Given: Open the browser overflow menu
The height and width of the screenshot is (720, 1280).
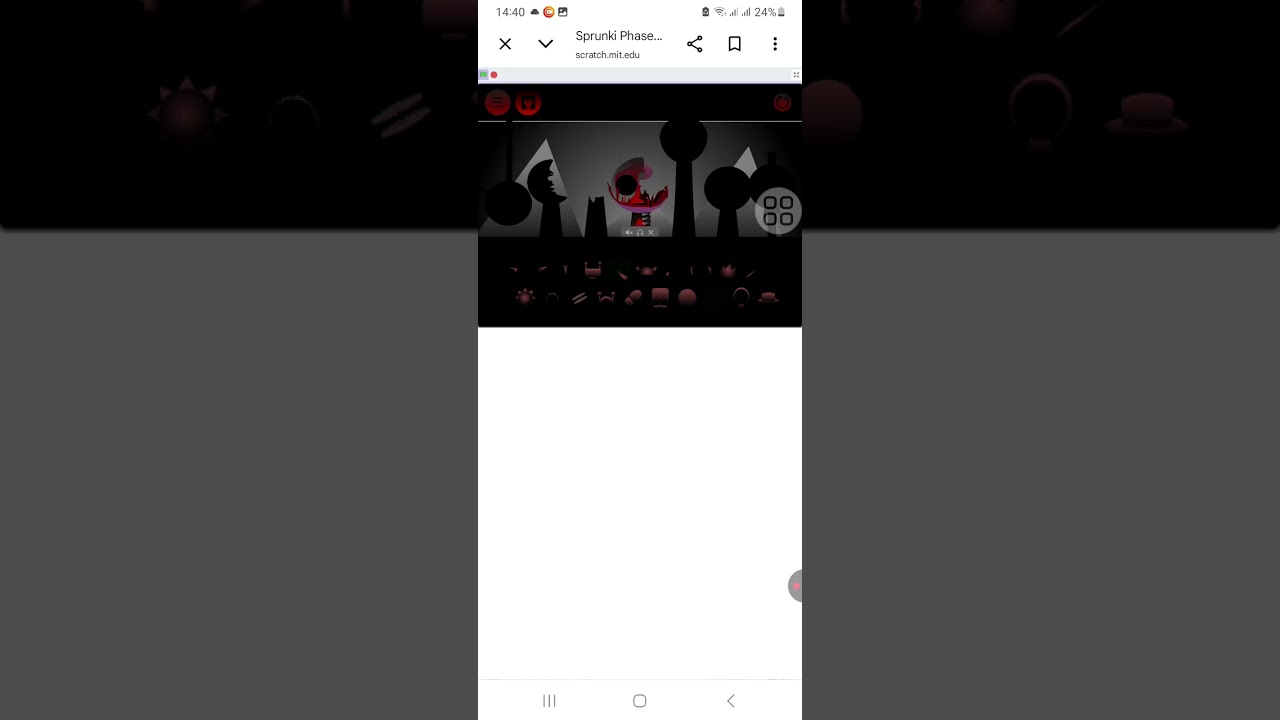Looking at the screenshot, I should [x=775, y=44].
